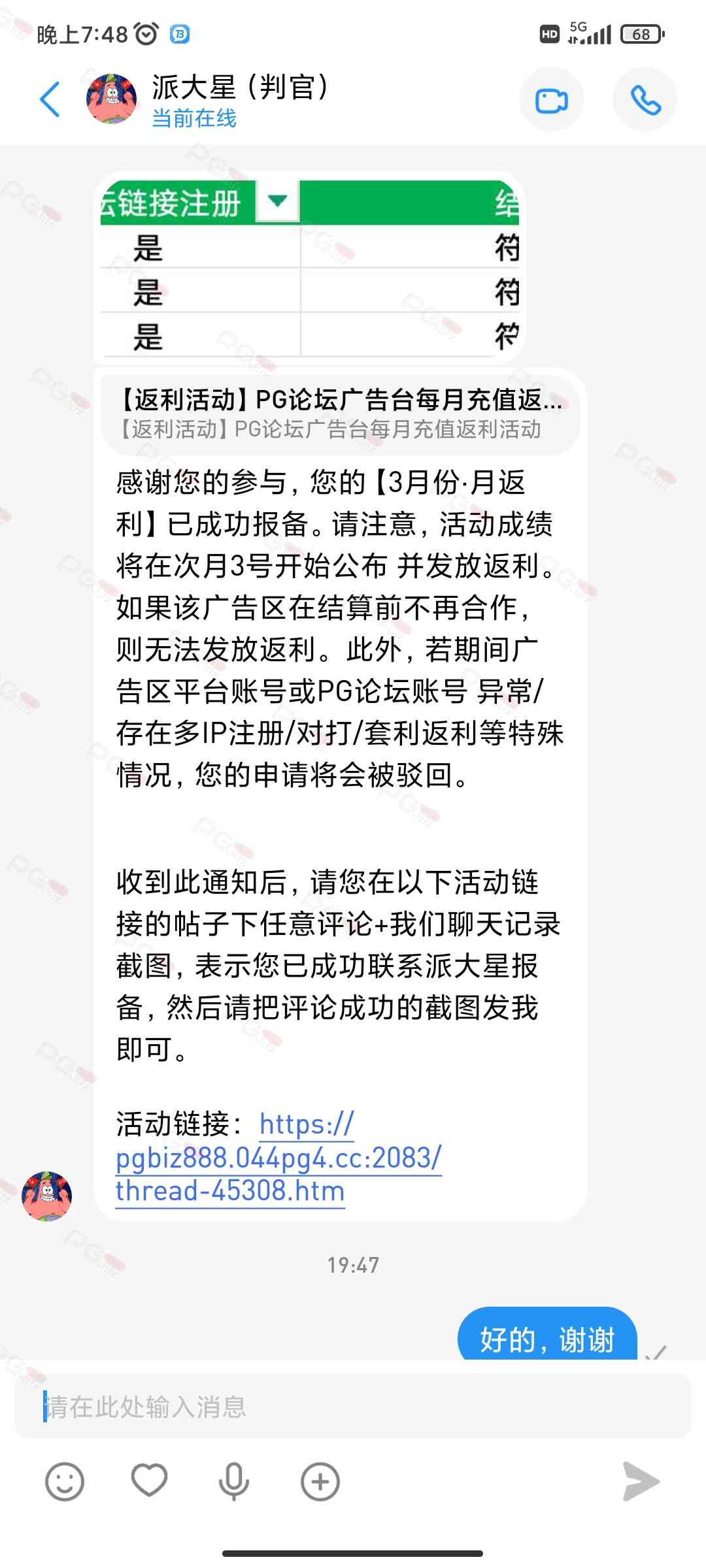Open the spreadsheet image in chat
Screen dimensions: 706x1568
[x=309, y=269]
